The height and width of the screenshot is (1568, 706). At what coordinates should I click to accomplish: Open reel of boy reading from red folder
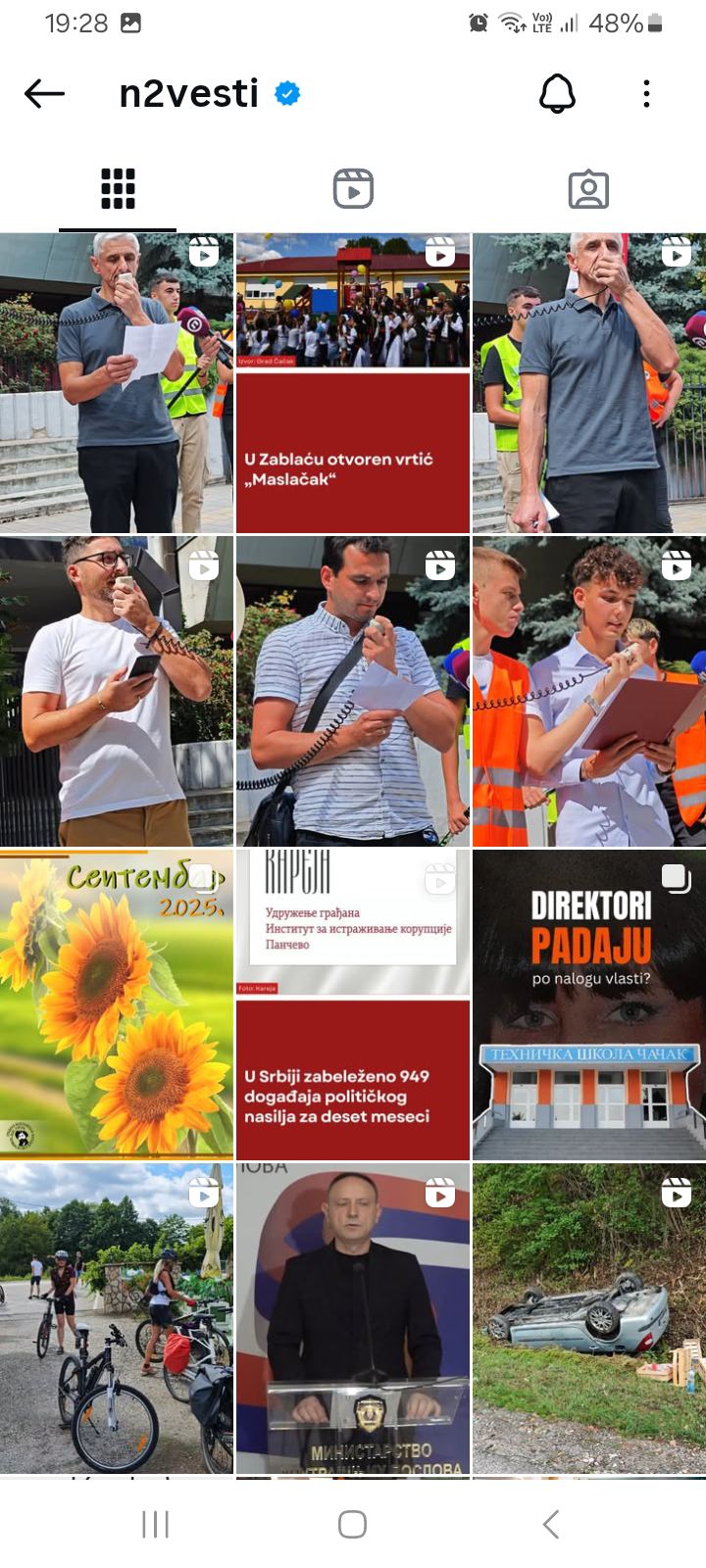pos(589,692)
